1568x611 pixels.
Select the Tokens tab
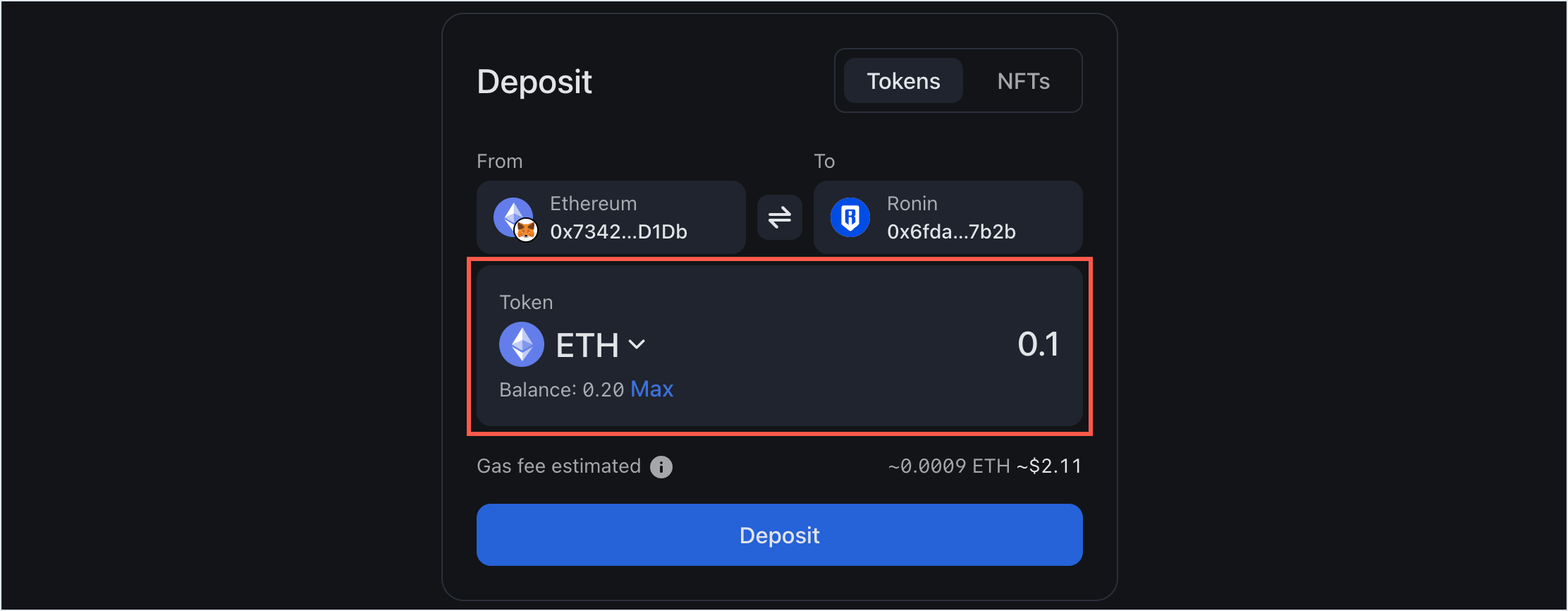pos(903,81)
